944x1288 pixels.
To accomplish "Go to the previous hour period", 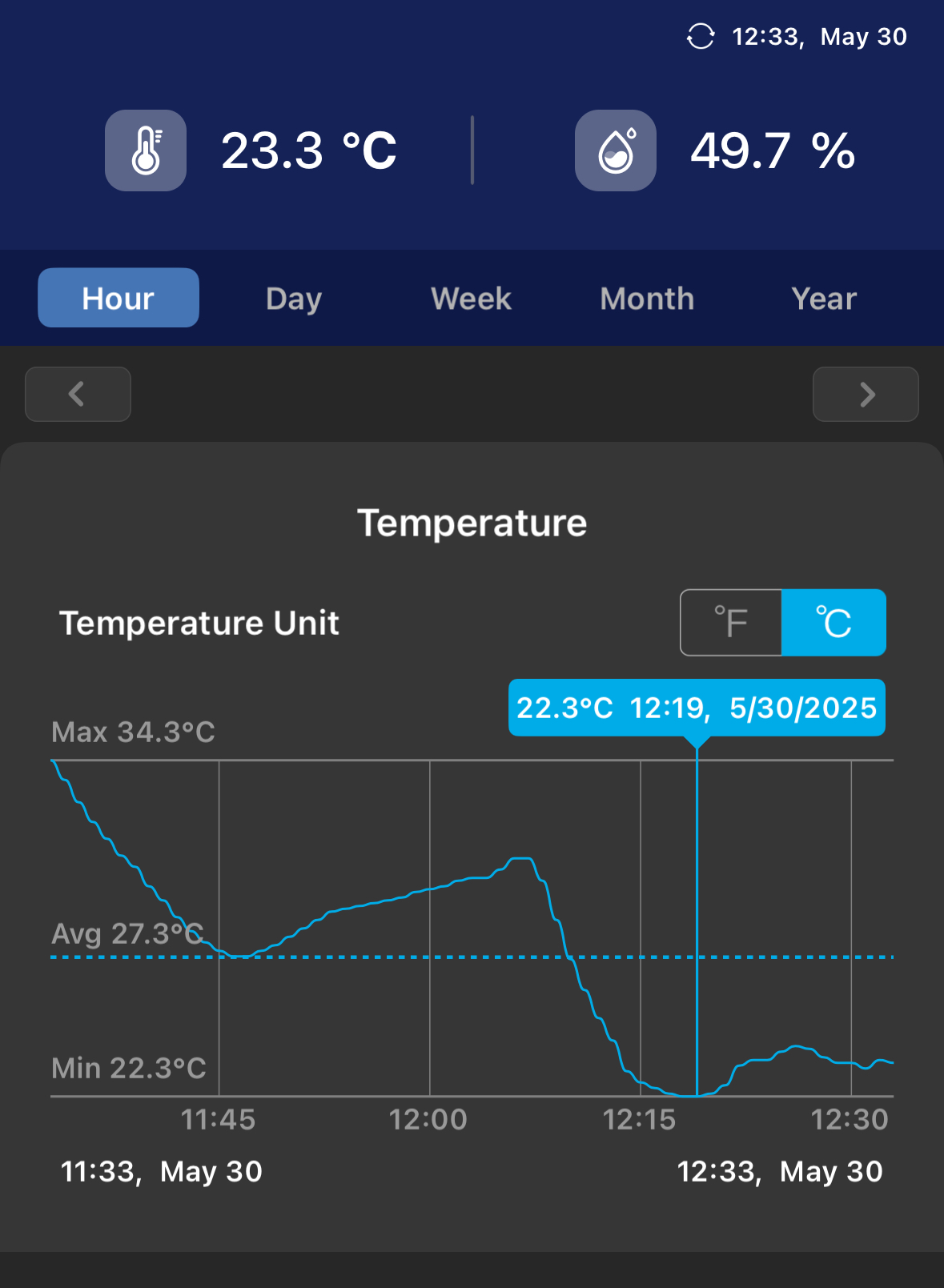I will pos(78,394).
